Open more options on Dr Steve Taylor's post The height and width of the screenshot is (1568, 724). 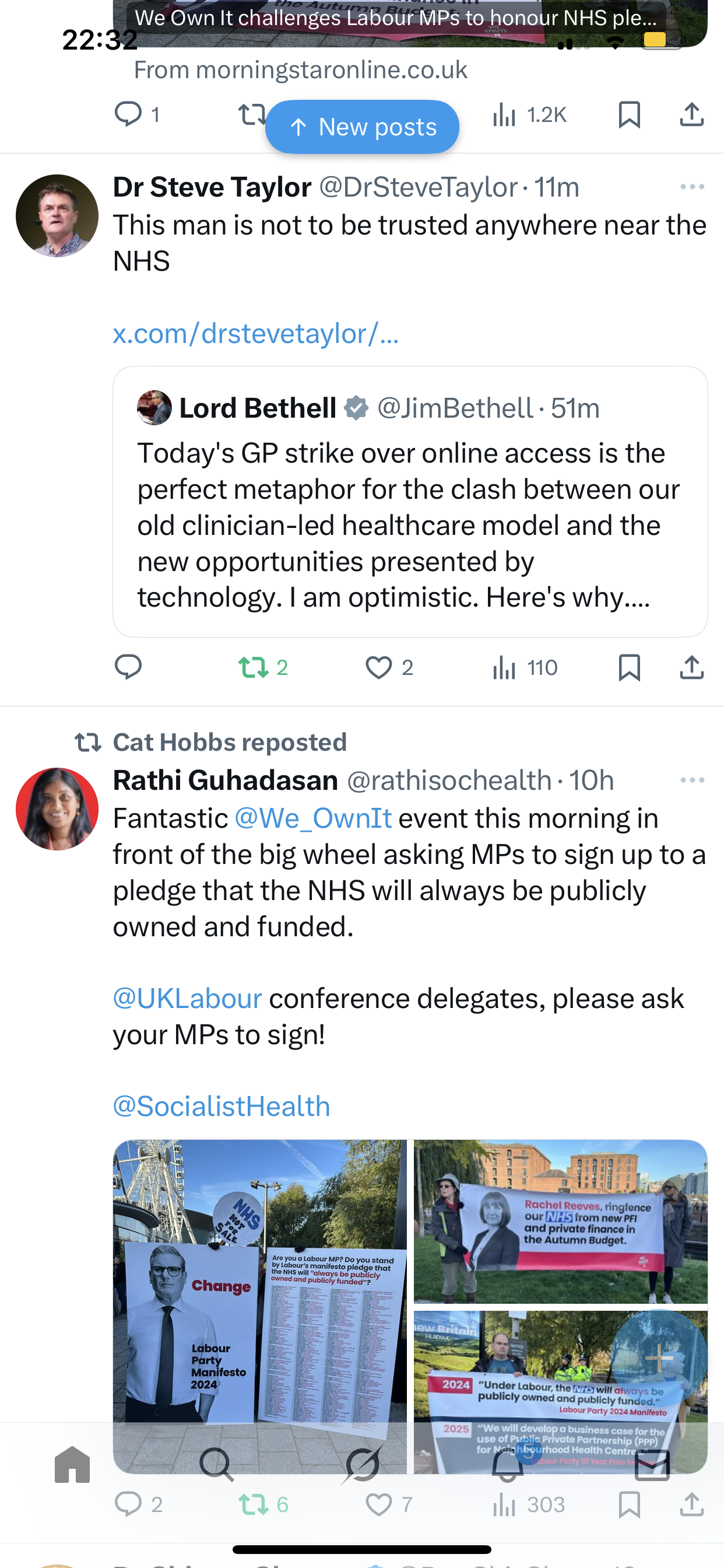pos(692,187)
